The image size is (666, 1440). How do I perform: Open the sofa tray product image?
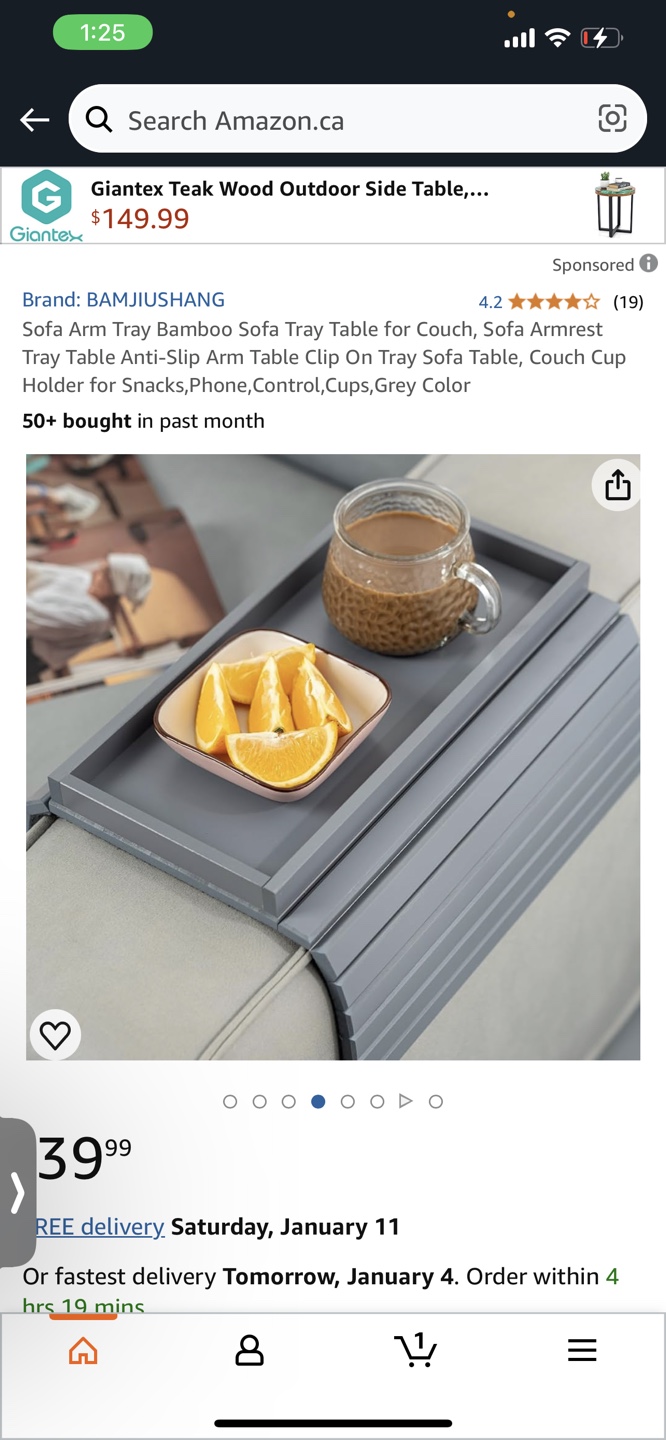(333, 757)
